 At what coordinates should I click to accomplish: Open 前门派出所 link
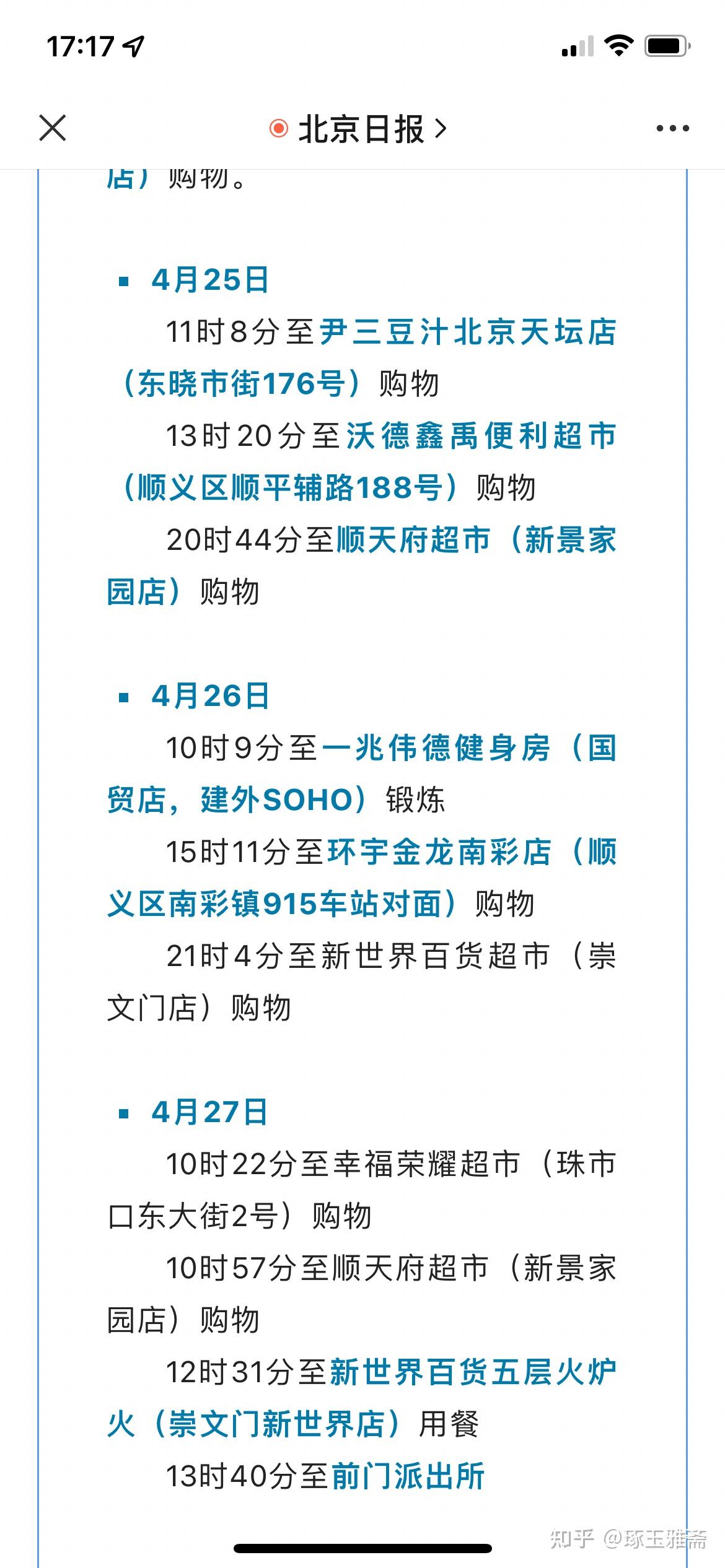tap(408, 1476)
